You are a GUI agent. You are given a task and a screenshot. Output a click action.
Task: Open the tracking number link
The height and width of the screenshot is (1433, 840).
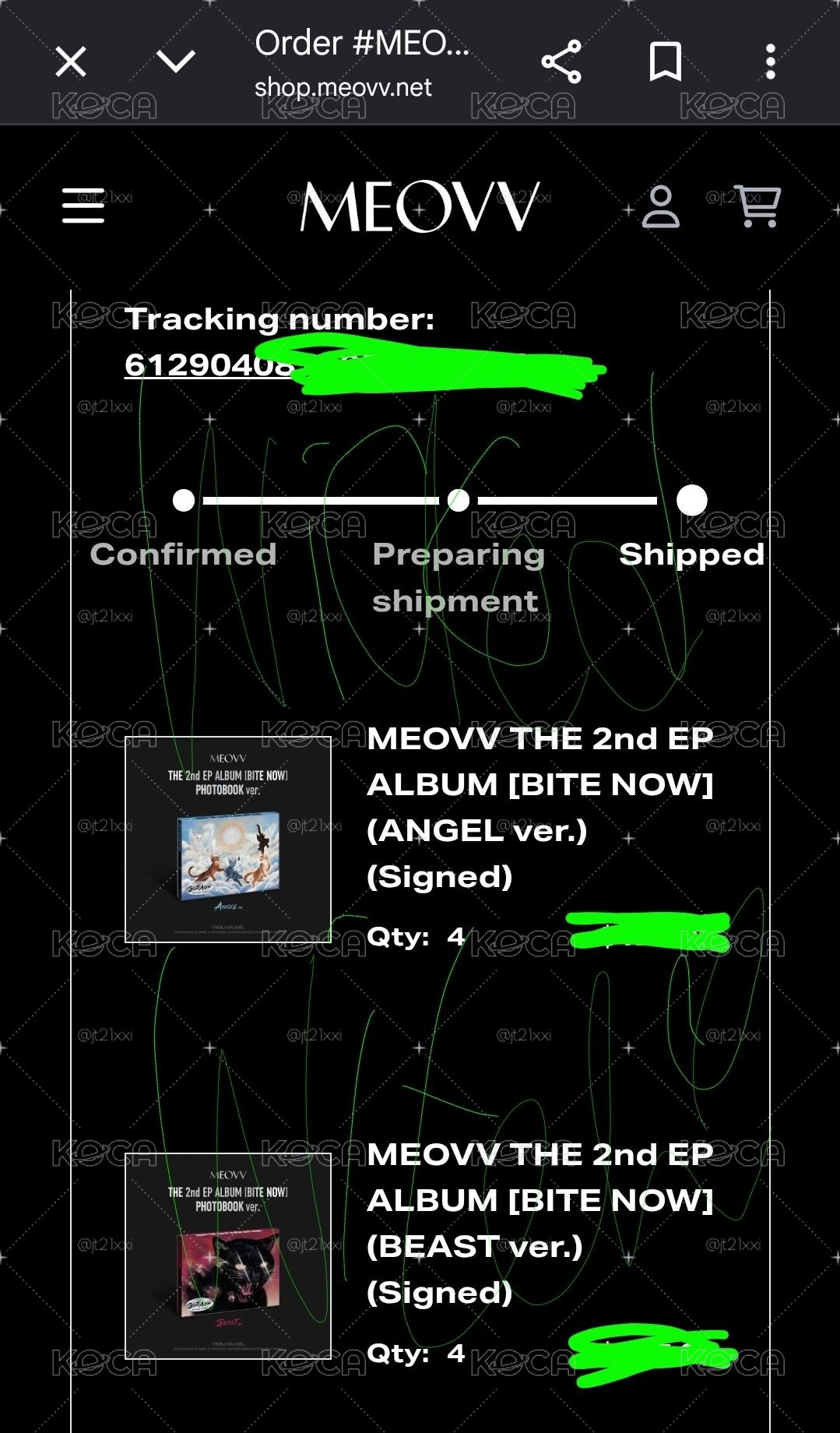click(364, 364)
